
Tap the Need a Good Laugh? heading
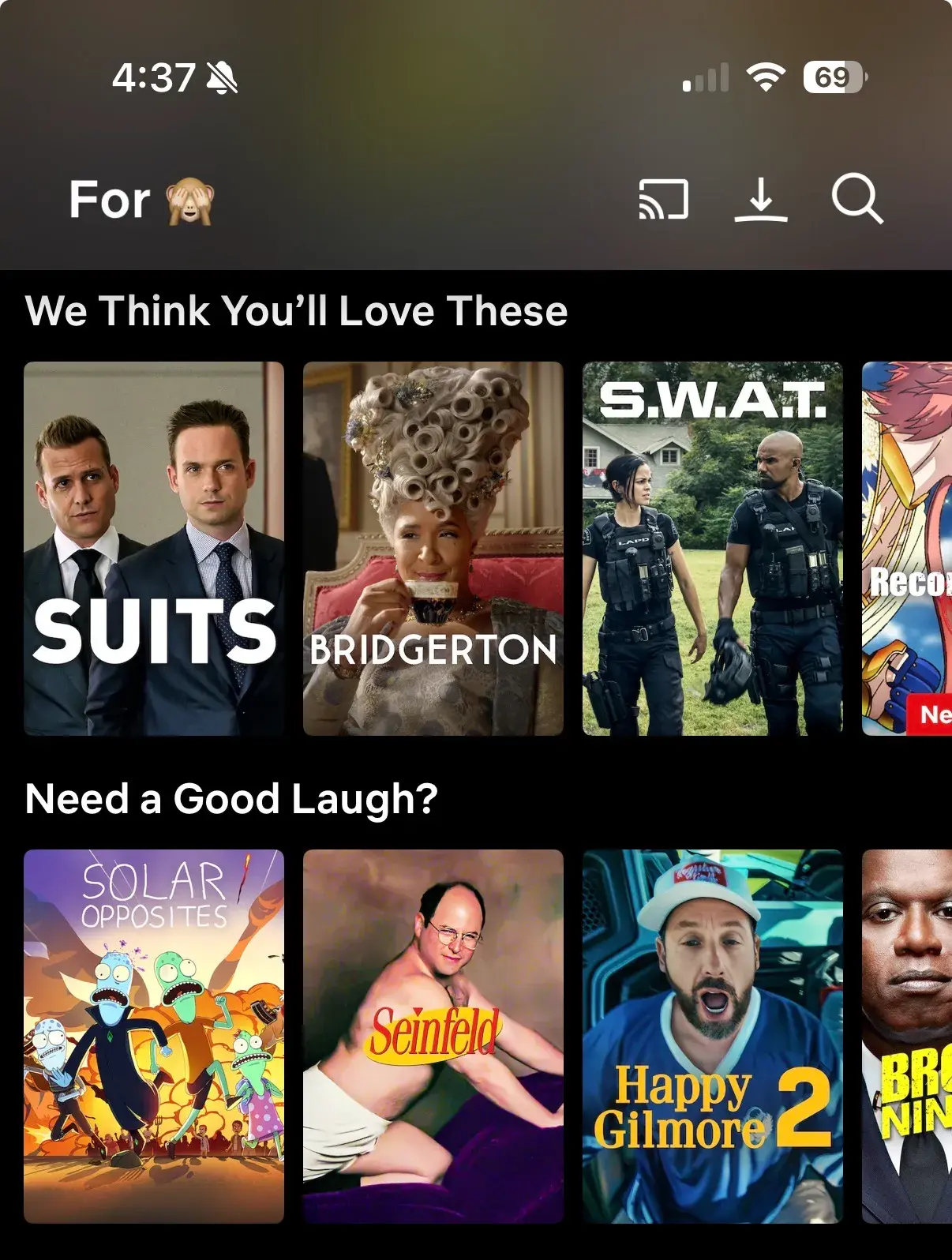click(x=230, y=798)
